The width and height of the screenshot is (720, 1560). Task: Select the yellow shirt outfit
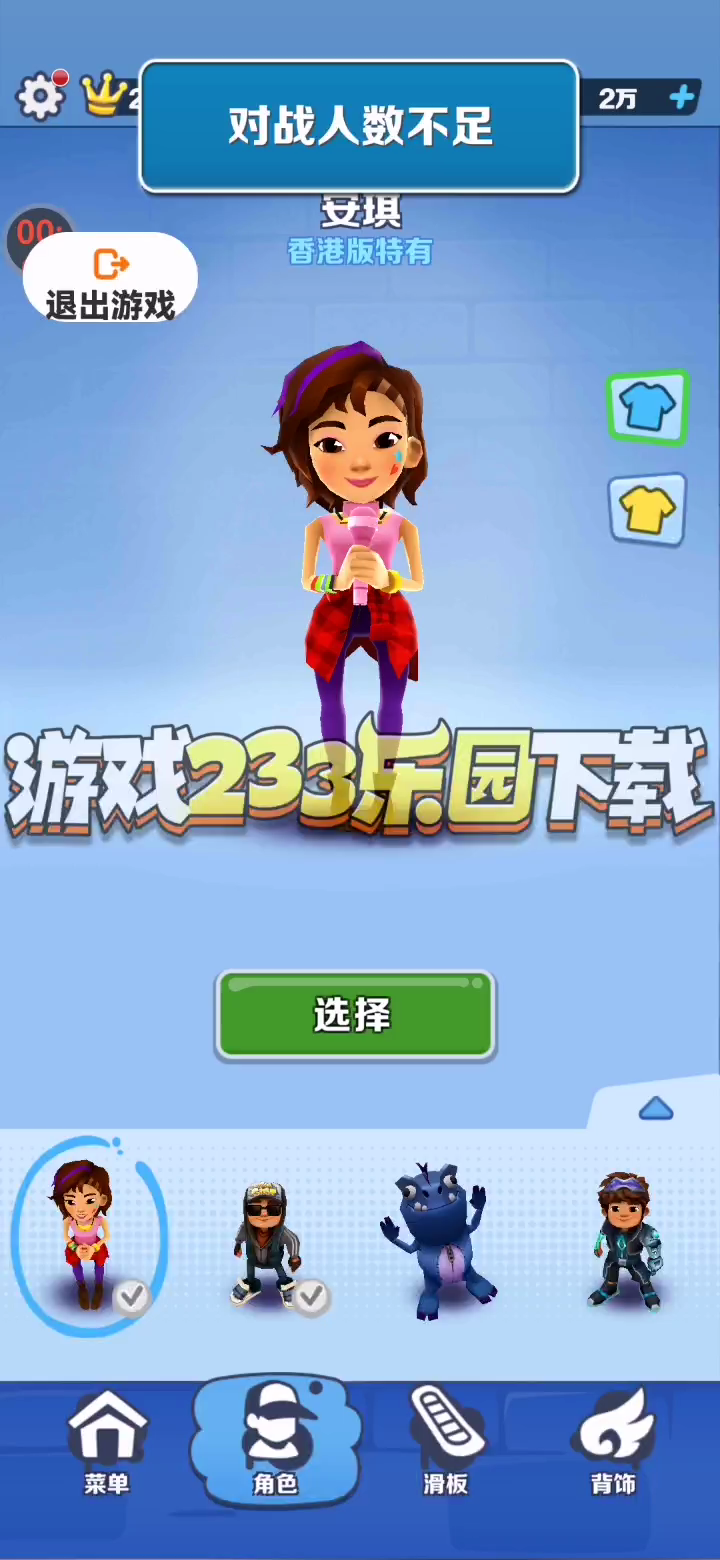point(647,510)
